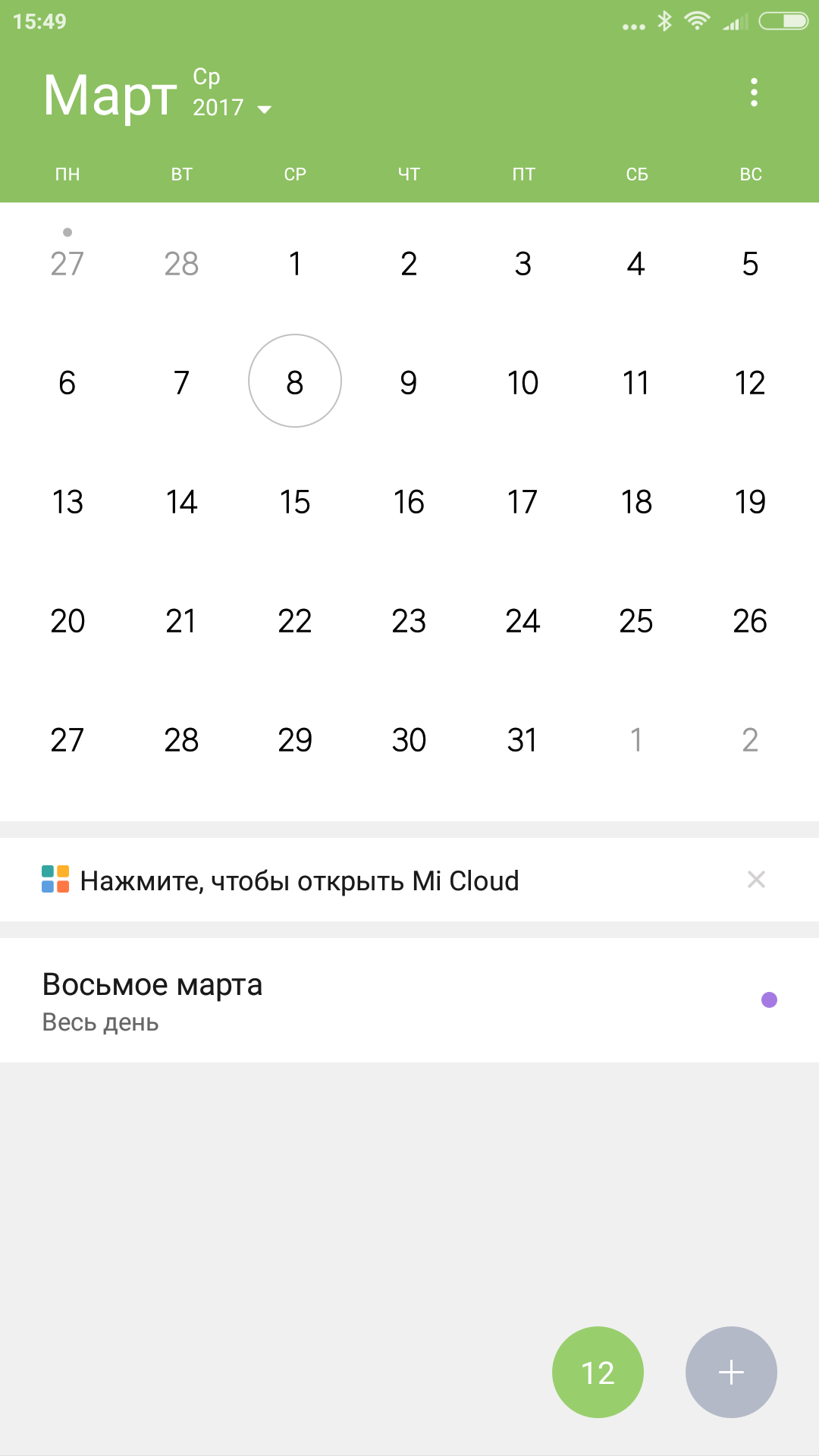819x1456 pixels.
Task: Open the Mi Cloud prompt
Action: click(300, 880)
